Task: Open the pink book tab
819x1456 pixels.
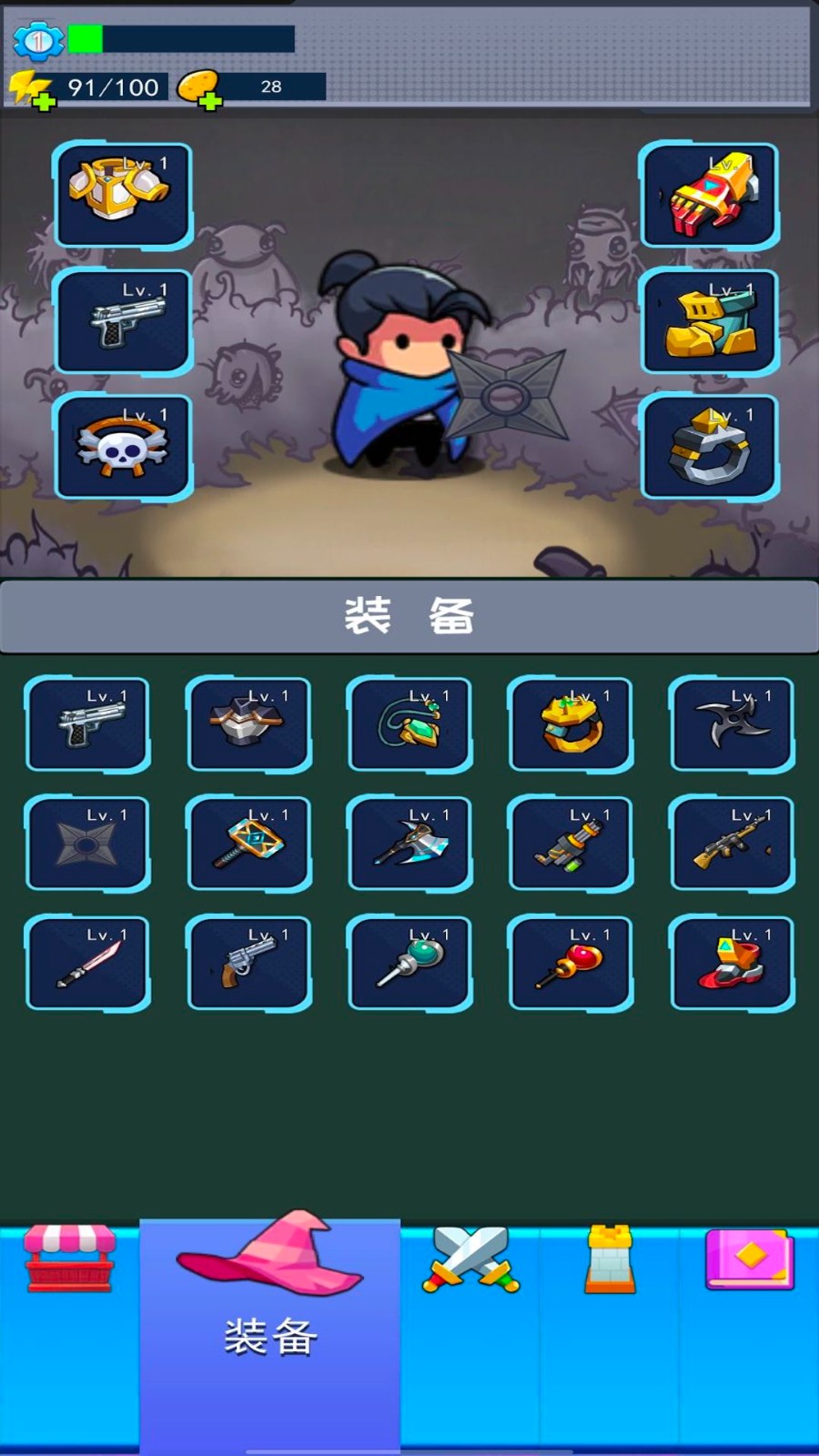Action: [x=750, y=1259]
